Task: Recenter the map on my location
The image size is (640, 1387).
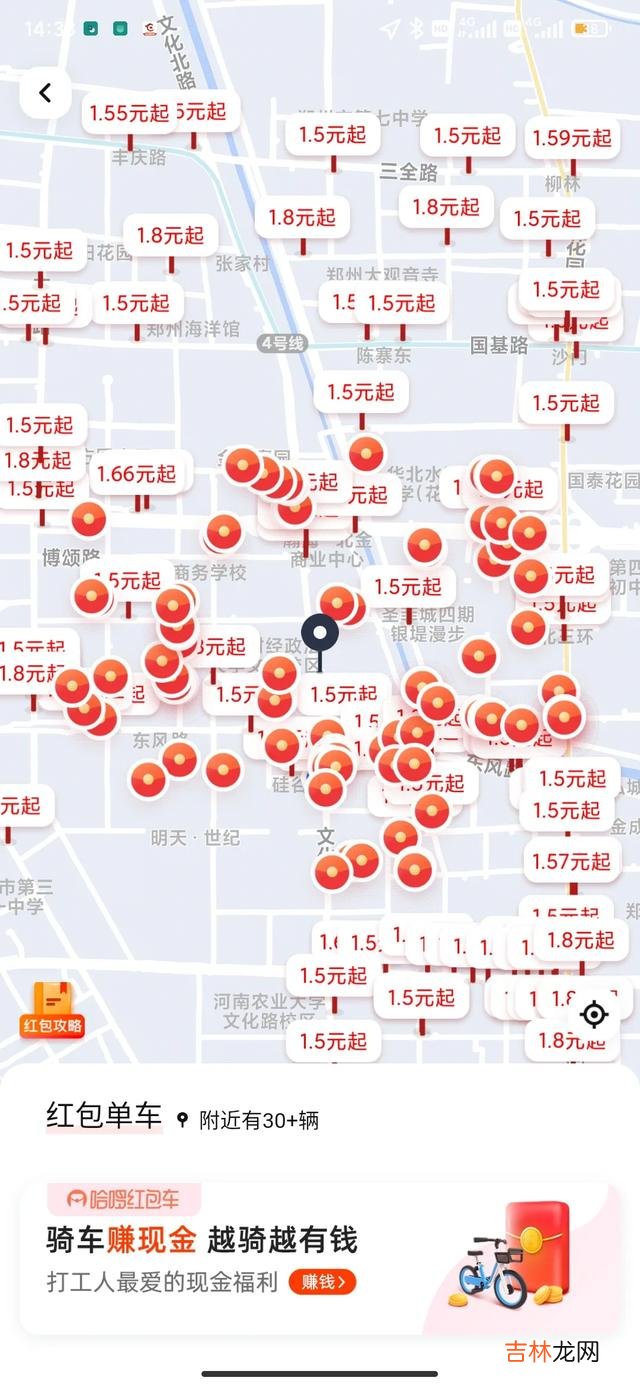Action: point(594,1015)
